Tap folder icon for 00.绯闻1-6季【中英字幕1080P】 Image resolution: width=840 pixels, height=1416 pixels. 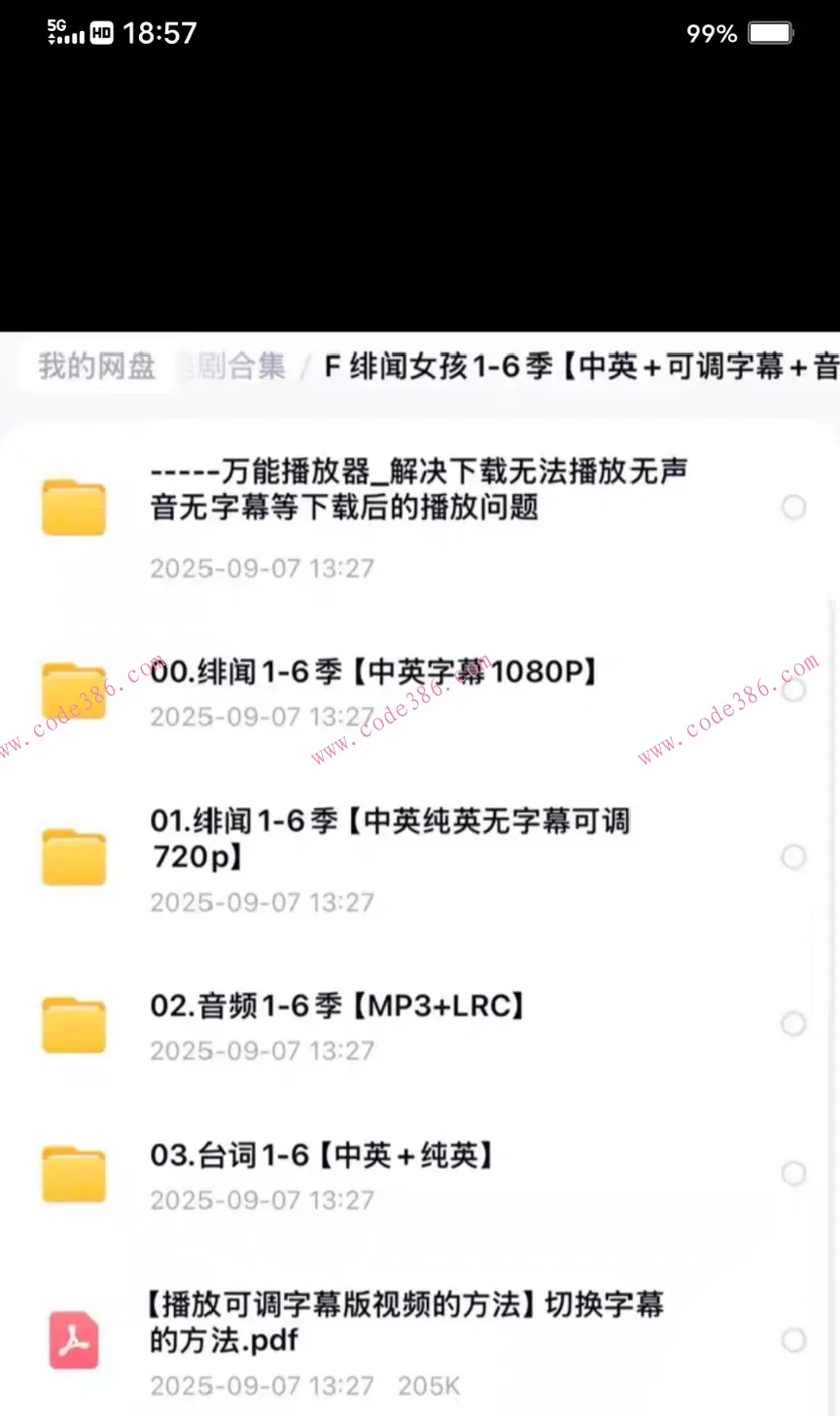[74, 690]
